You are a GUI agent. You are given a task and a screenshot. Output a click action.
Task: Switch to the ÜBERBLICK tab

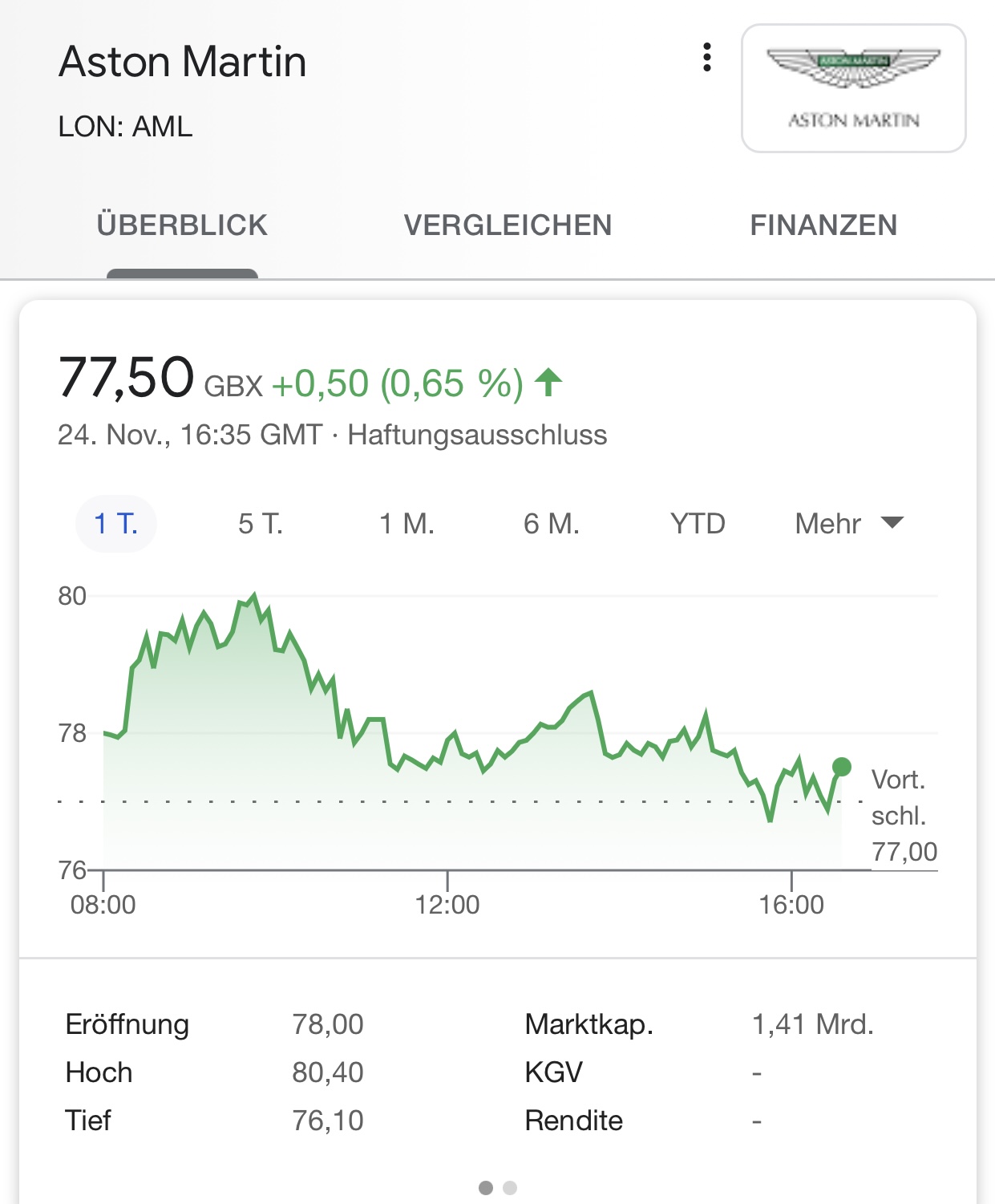[x=182, y=225]
